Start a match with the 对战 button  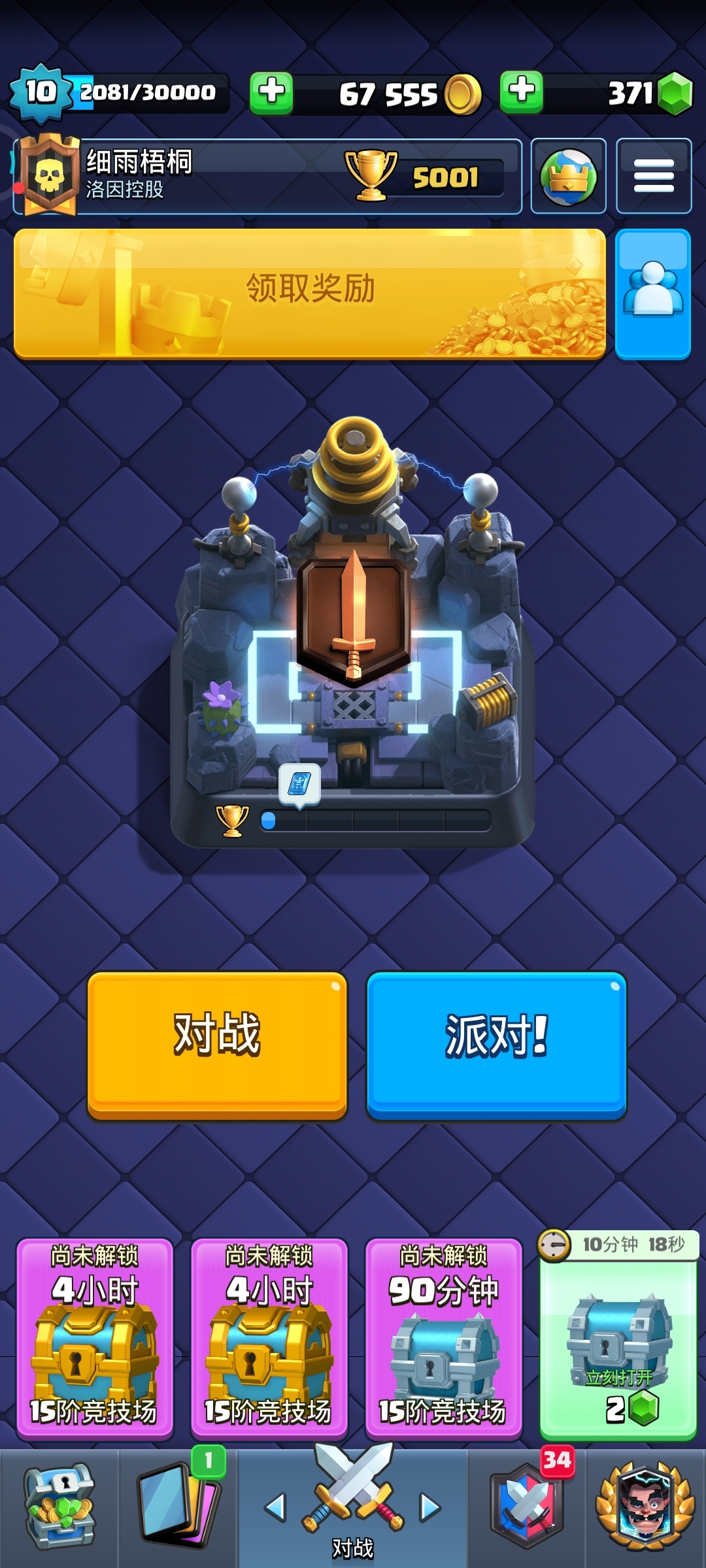pos(217,1044)
